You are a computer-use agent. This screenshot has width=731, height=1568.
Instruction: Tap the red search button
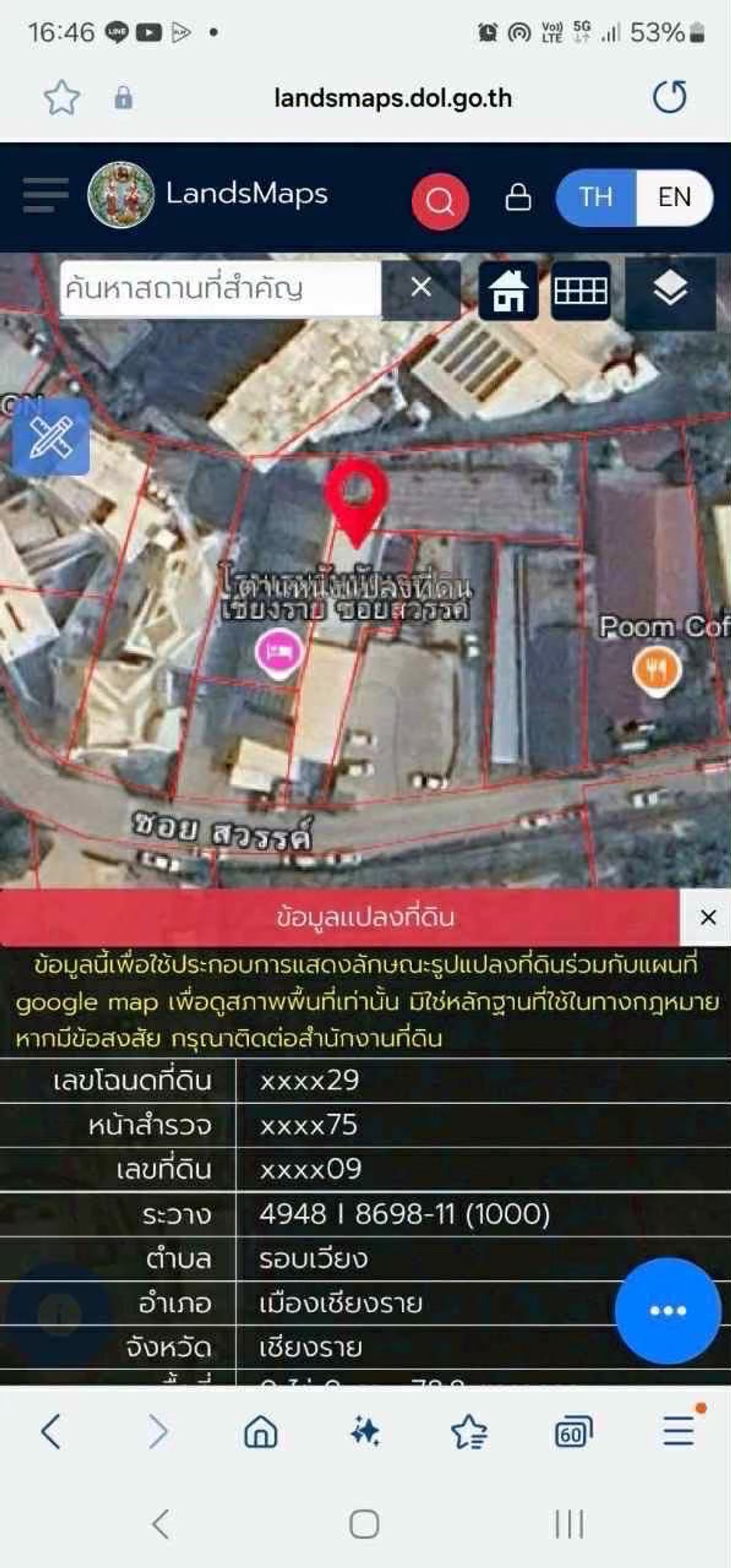440,200
